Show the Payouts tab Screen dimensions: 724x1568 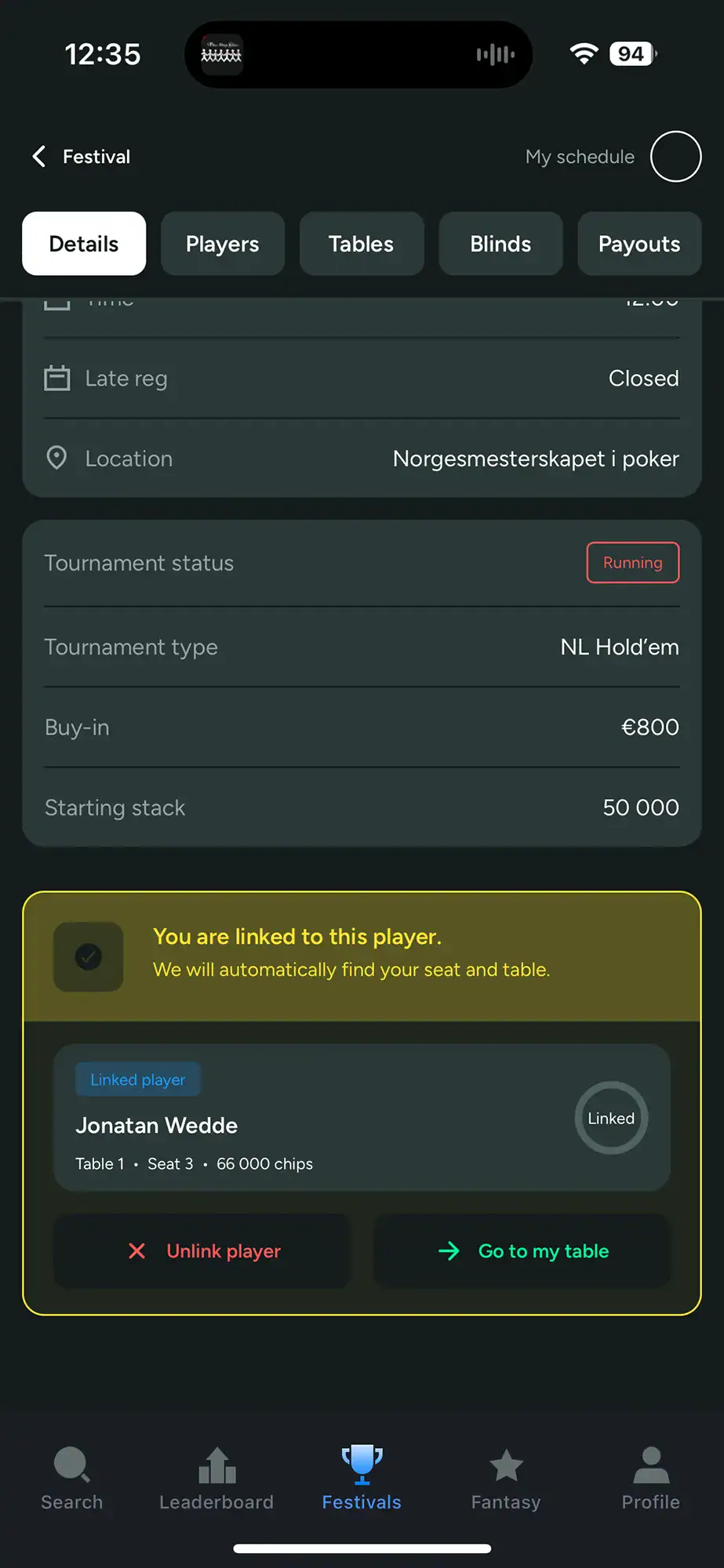click(639, 244)
